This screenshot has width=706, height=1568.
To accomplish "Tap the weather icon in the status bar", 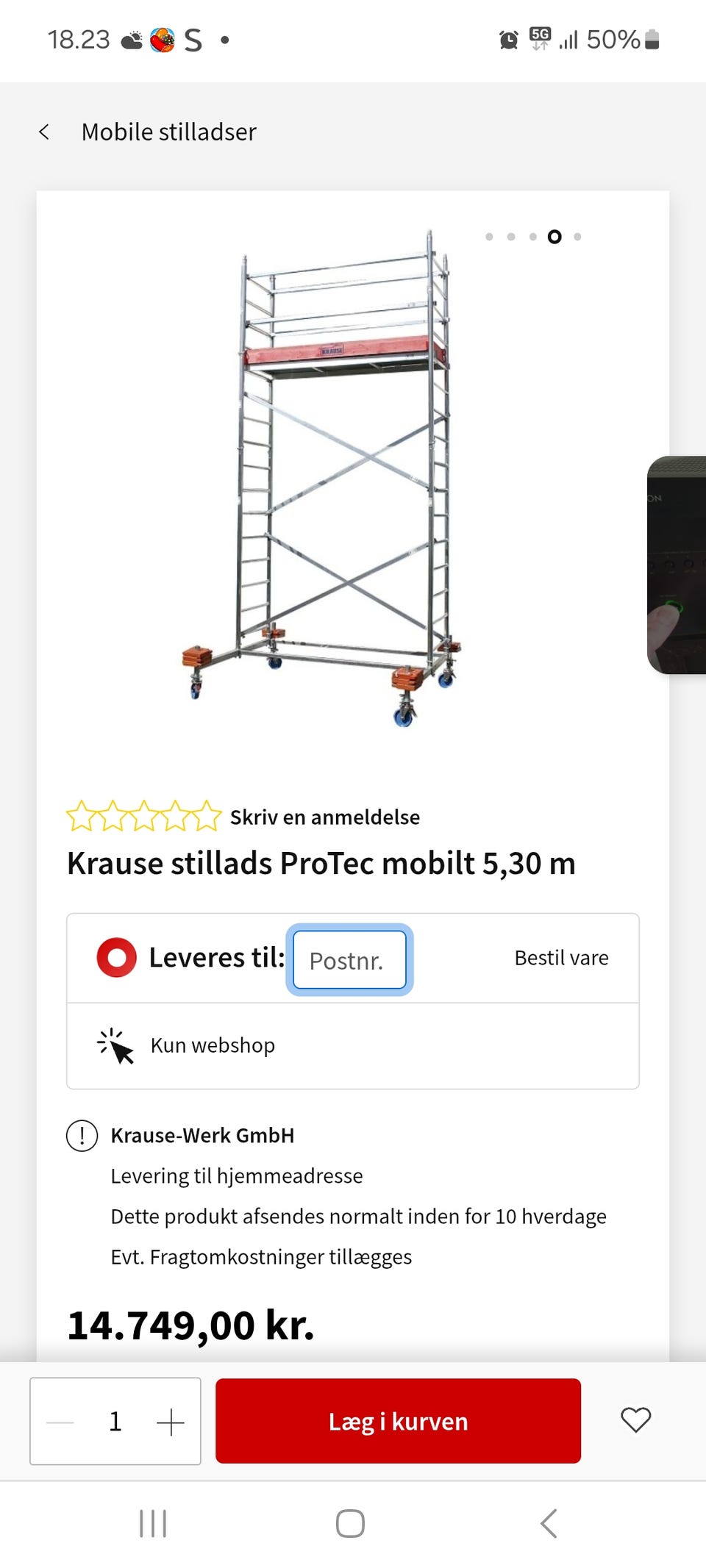I will [132, 40].
